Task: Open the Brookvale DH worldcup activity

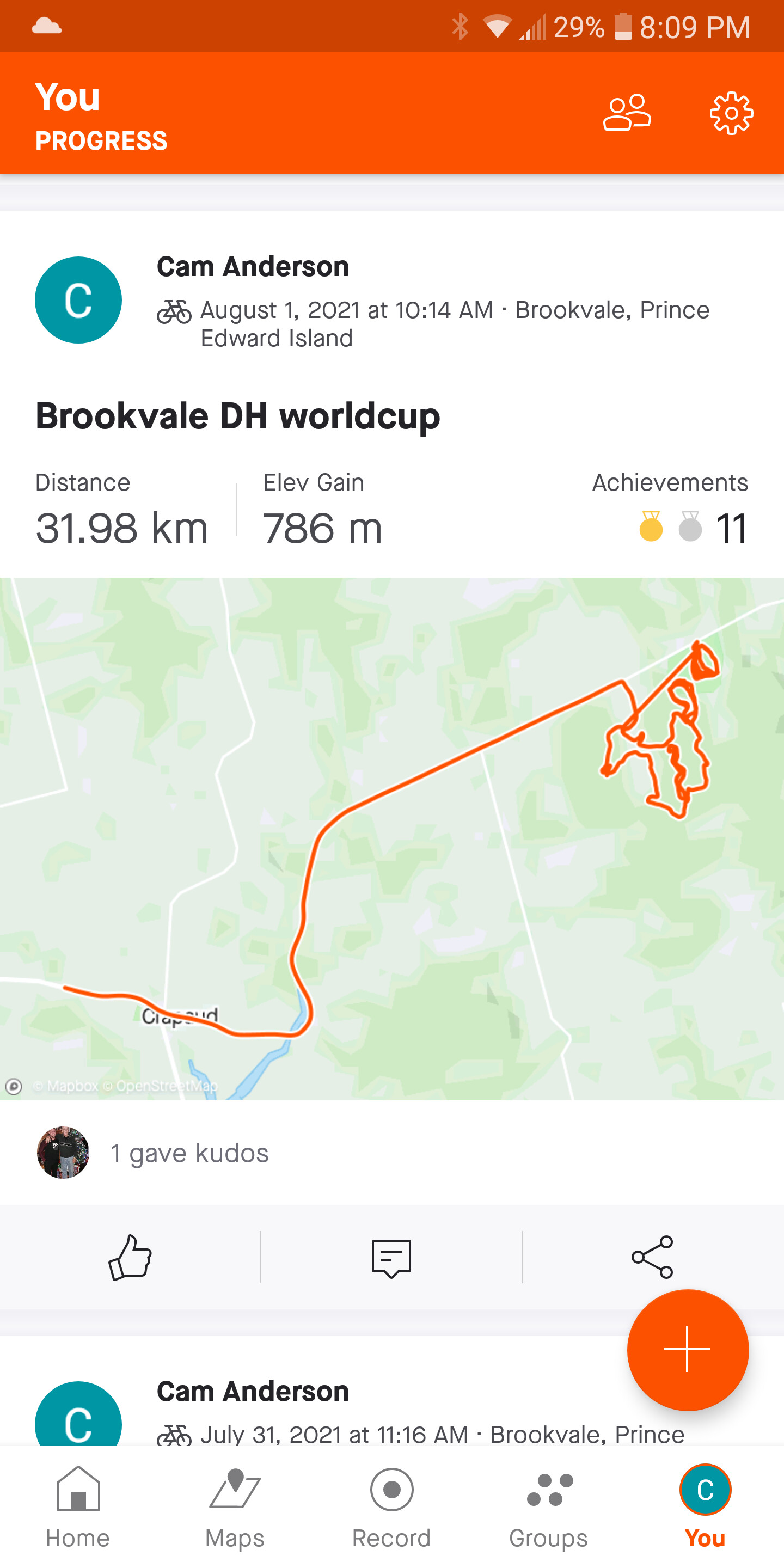Action: click(x=237, y=416)
